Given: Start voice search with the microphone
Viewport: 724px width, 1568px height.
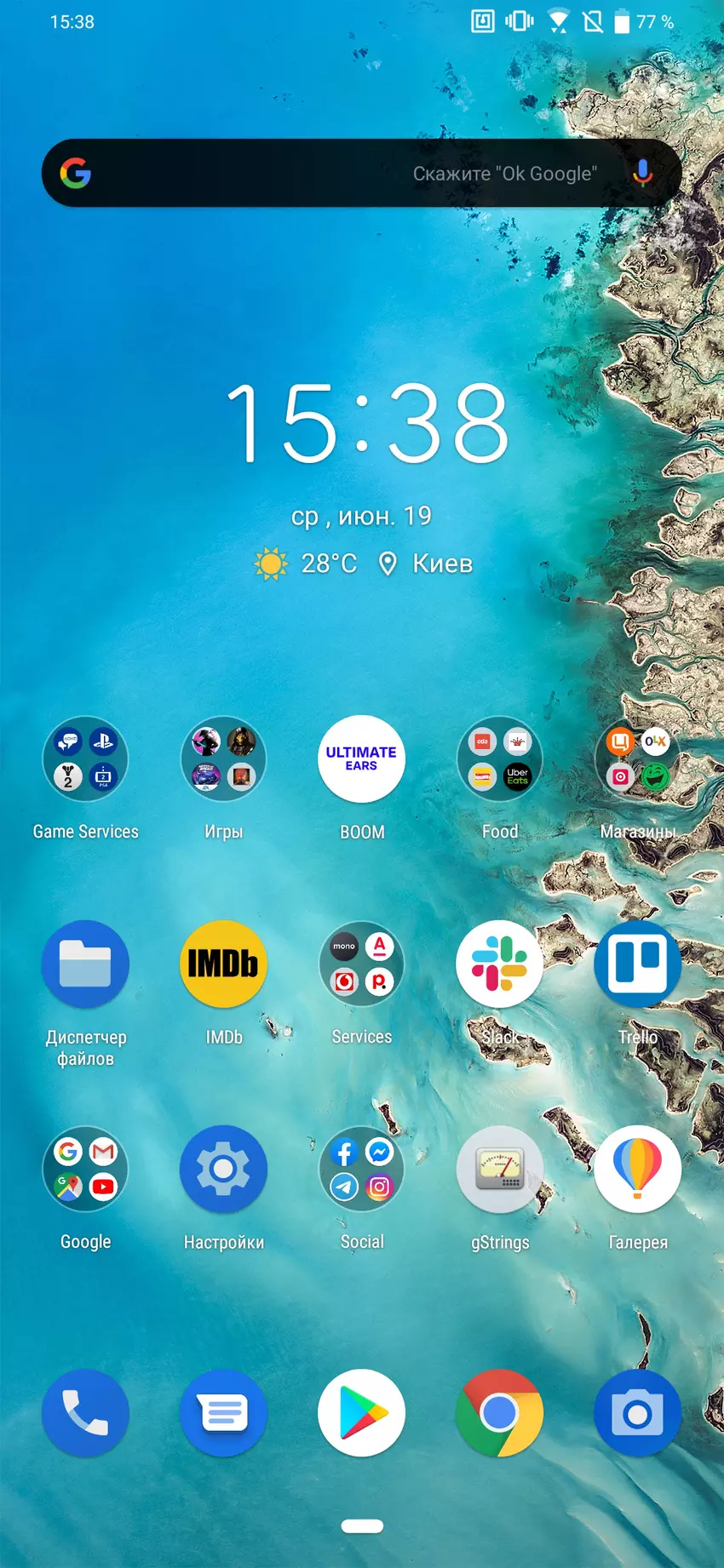Looking at the screenshot, I should pos(643,174).
